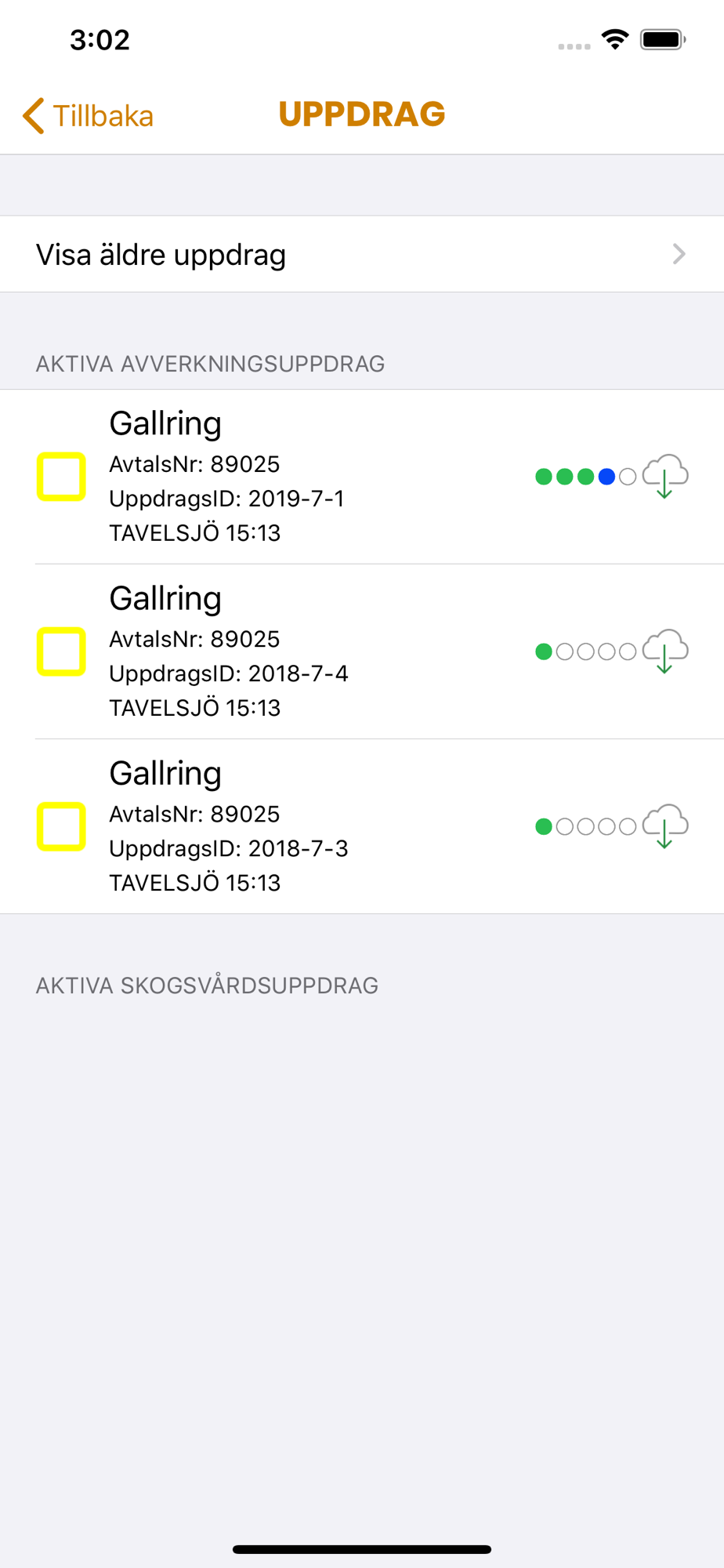Open the Gallring assignment with UppdragsID 2018-7-4
This screenshot has width=724, height=1568.
point(362,652)
